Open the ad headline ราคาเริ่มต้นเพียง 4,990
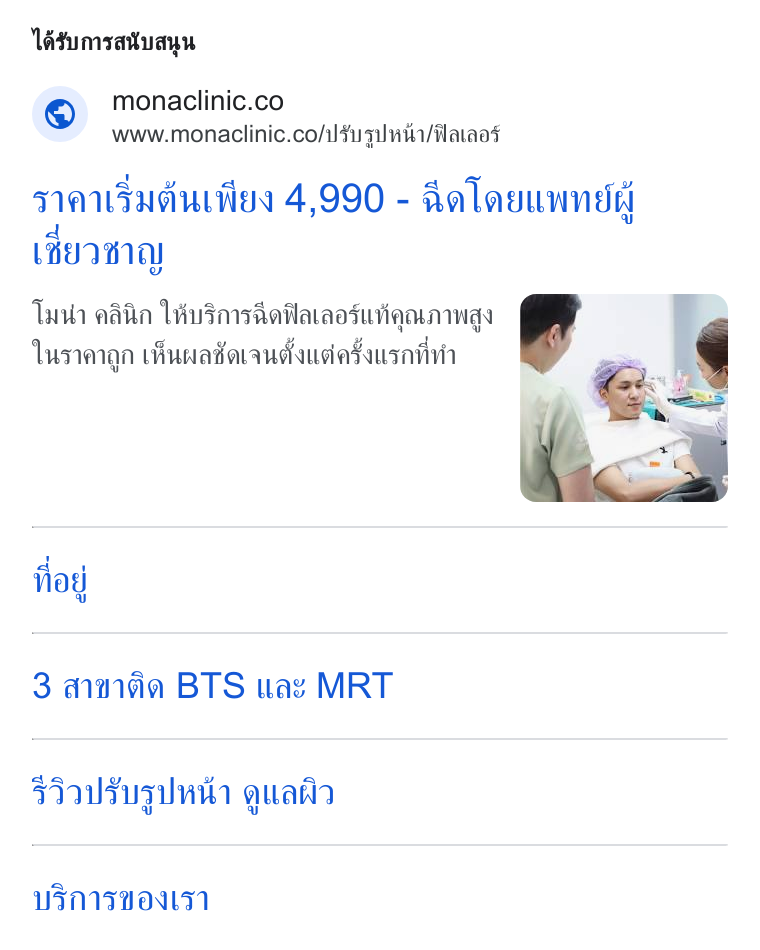The height and width of the screenshot is (950, 760). pos(333,224)
